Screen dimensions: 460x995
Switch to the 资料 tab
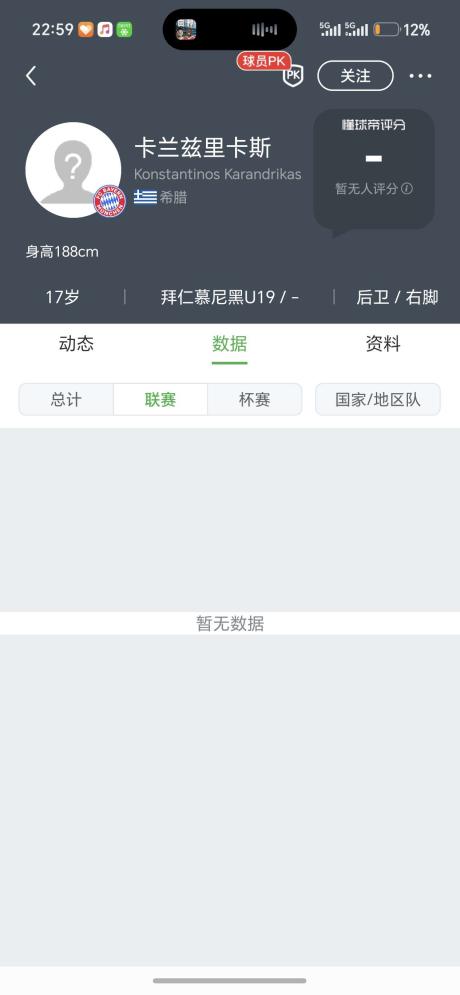[383, 345]
